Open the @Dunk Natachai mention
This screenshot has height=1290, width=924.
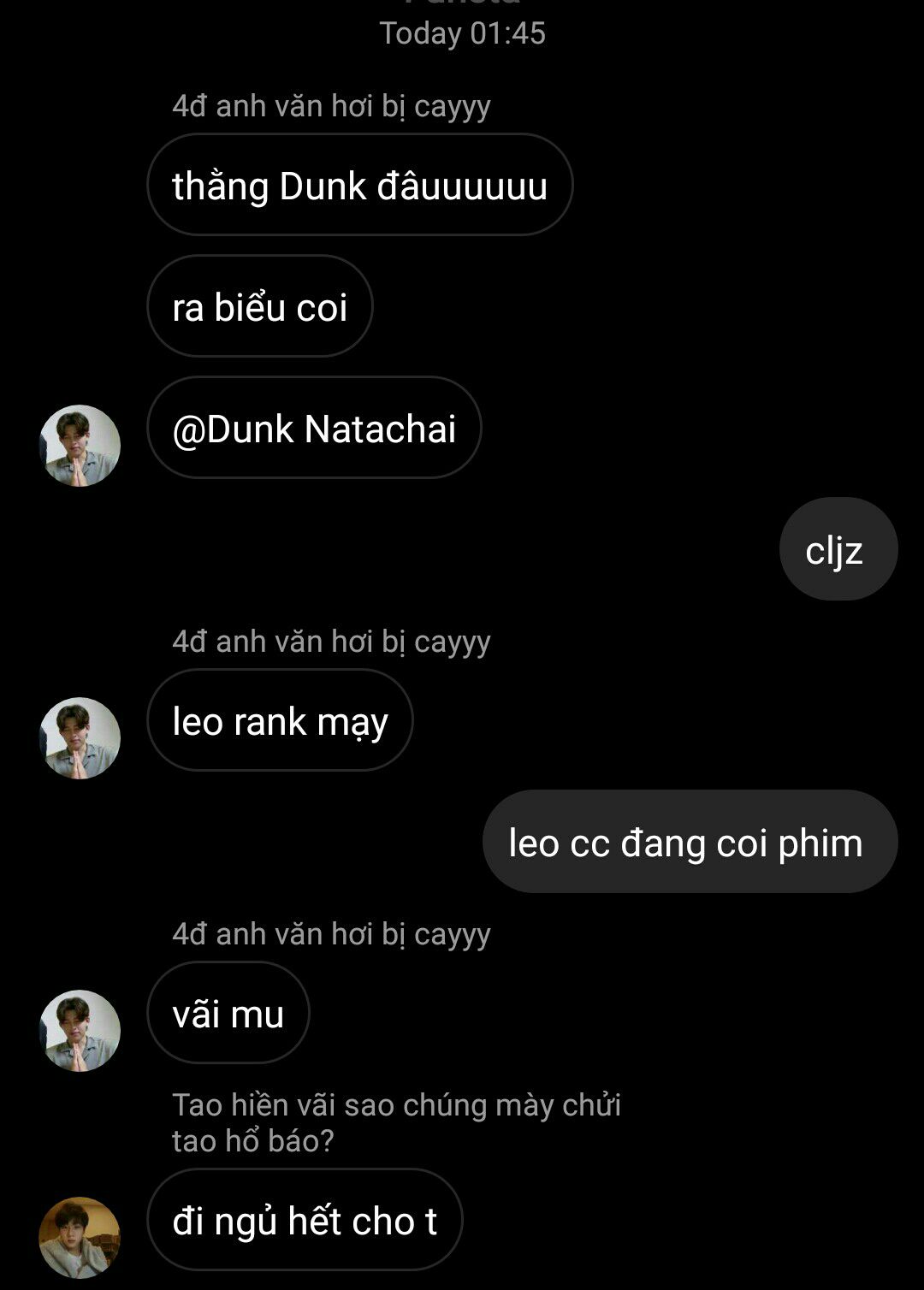[x=314, y=429]
